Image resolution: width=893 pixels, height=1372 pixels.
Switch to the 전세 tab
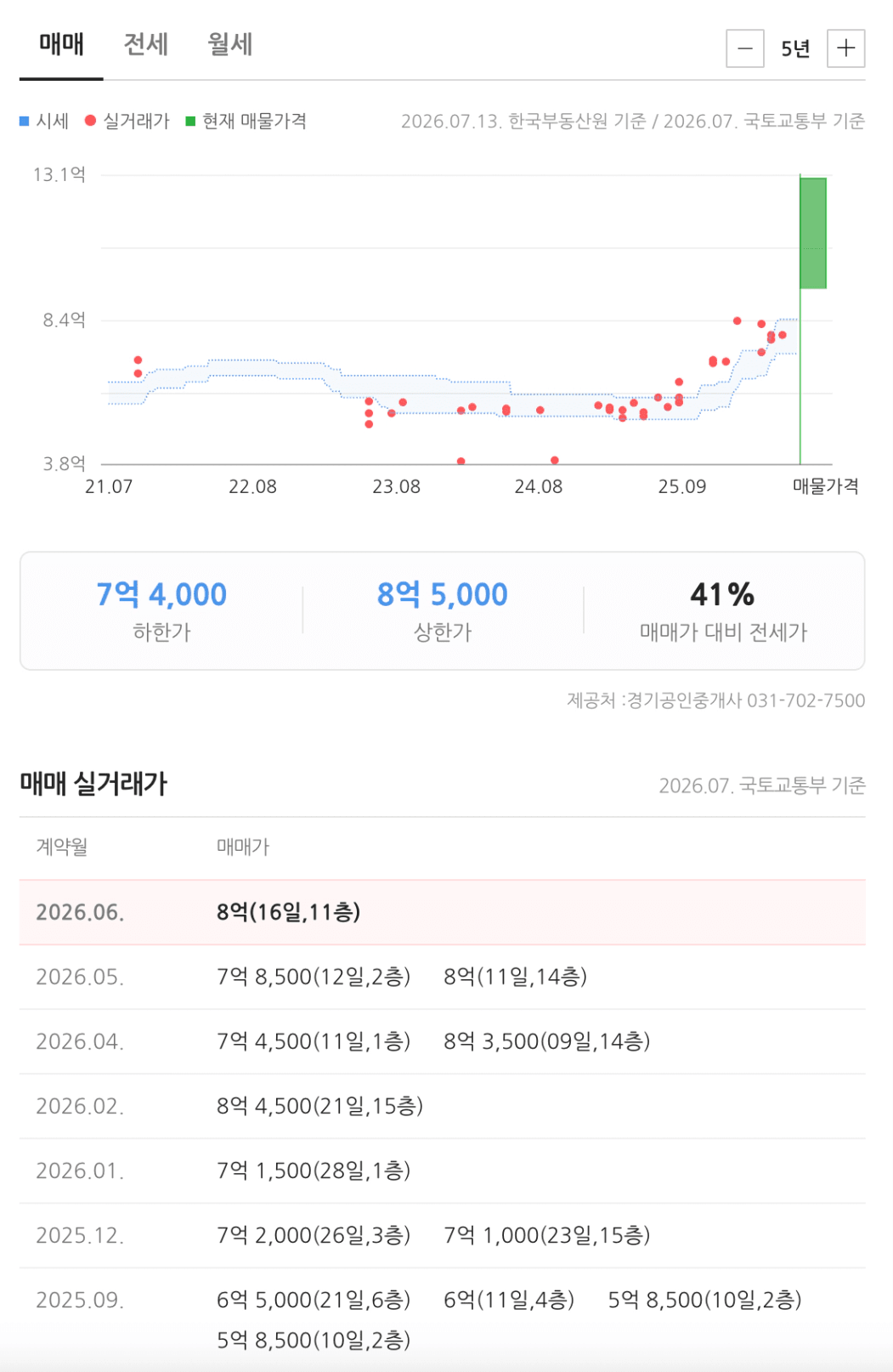[145, 44]
